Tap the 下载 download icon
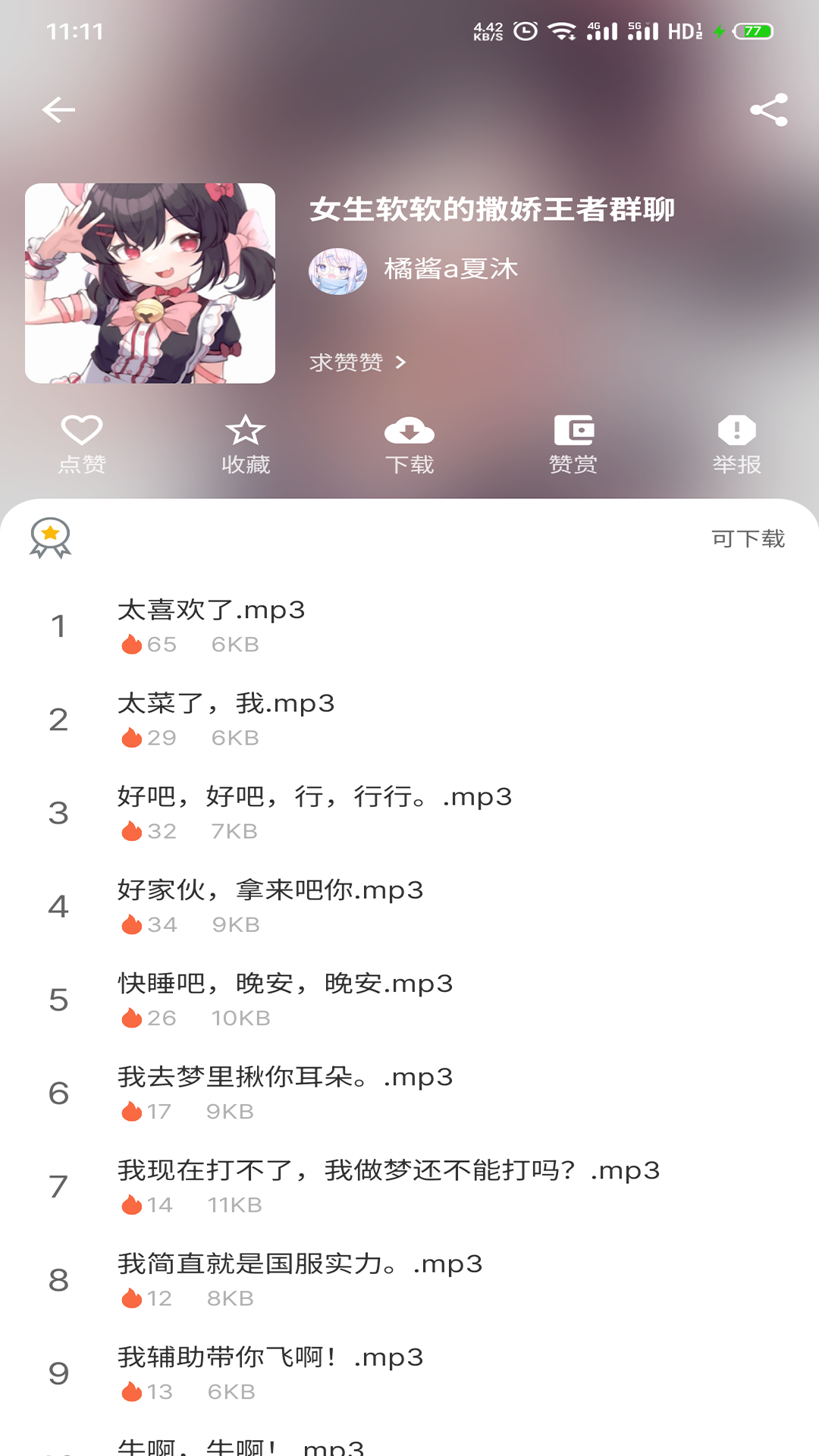 click(409, 431)
